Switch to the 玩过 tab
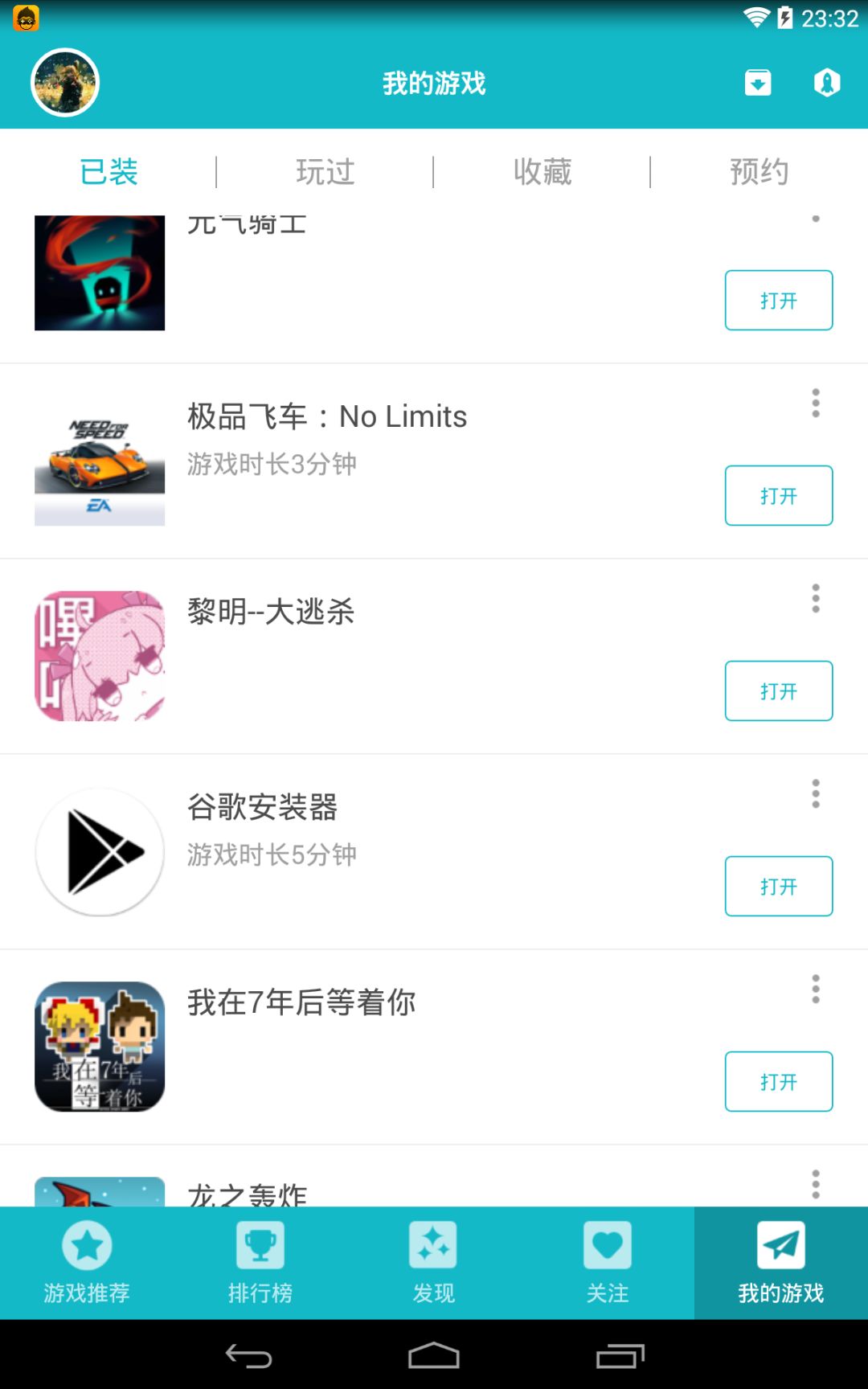868x1389 pixels. coord(325,172)
